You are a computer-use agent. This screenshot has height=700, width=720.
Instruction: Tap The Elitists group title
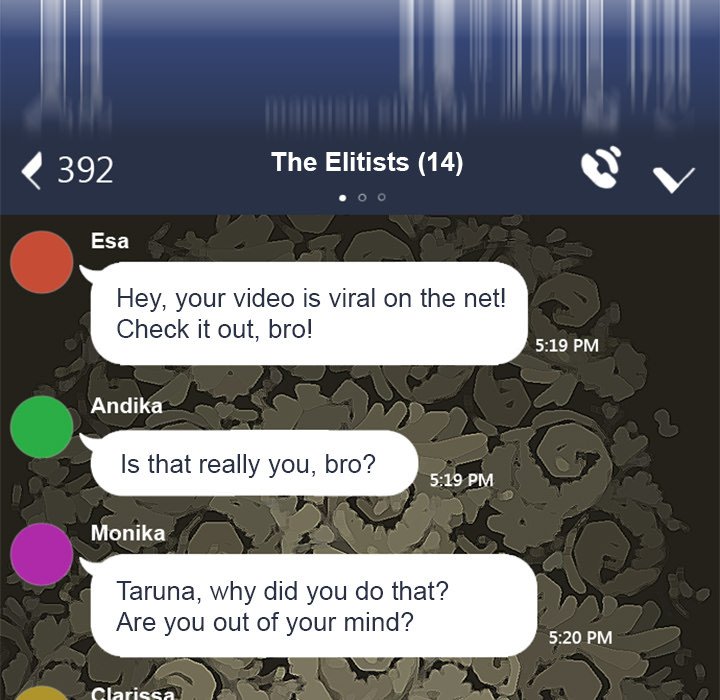click(367, 162)
